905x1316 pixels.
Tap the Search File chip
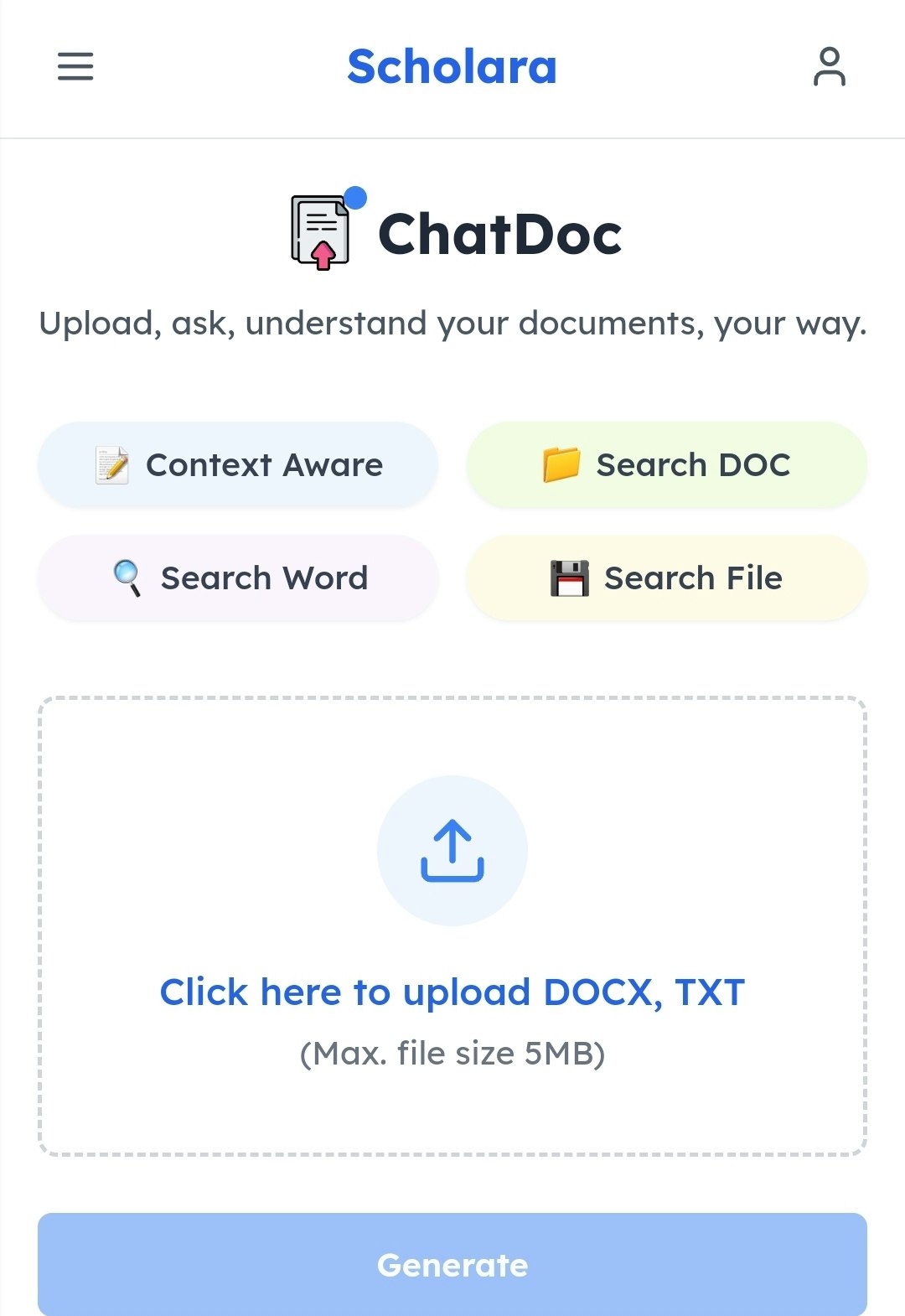(667, 578)
